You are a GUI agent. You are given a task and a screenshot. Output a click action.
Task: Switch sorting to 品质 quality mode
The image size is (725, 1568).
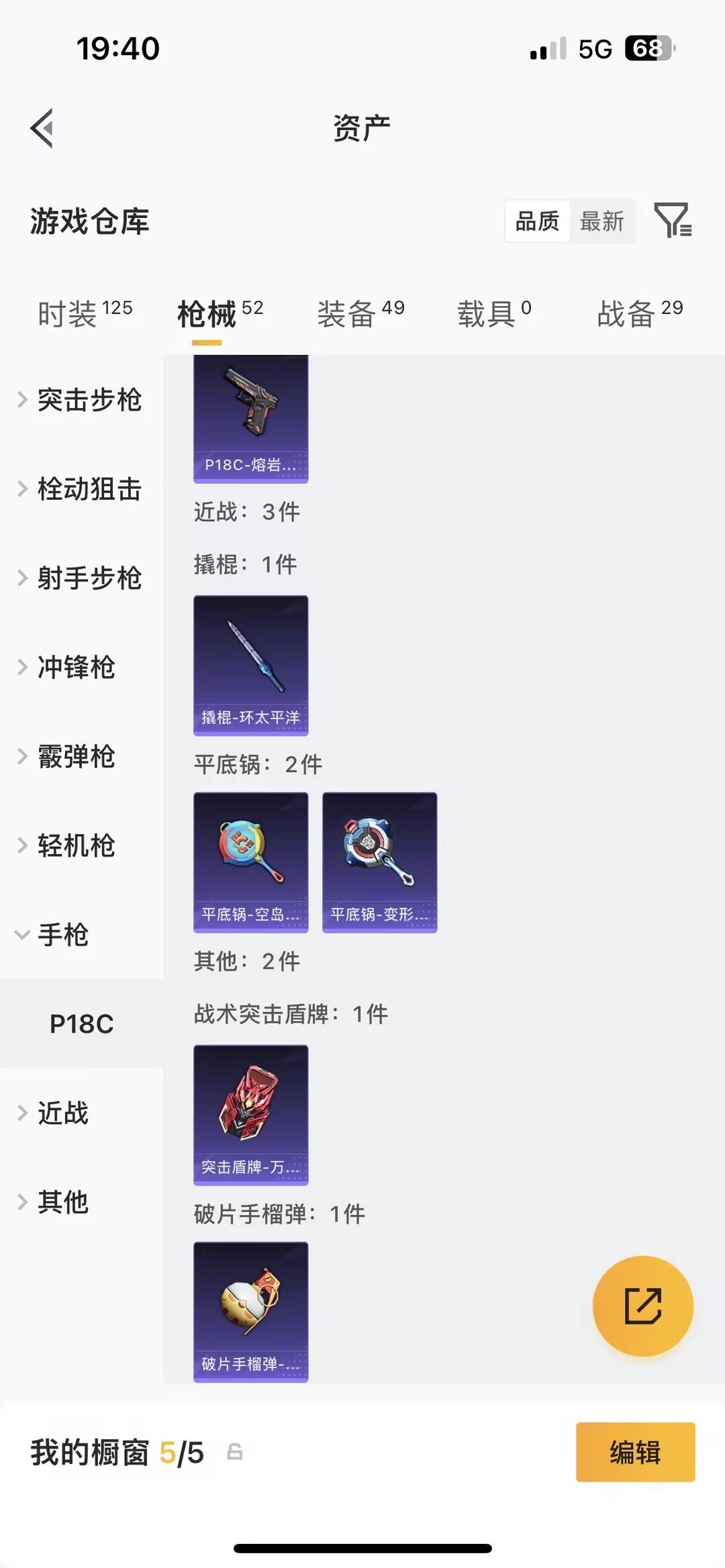[535, 221]
